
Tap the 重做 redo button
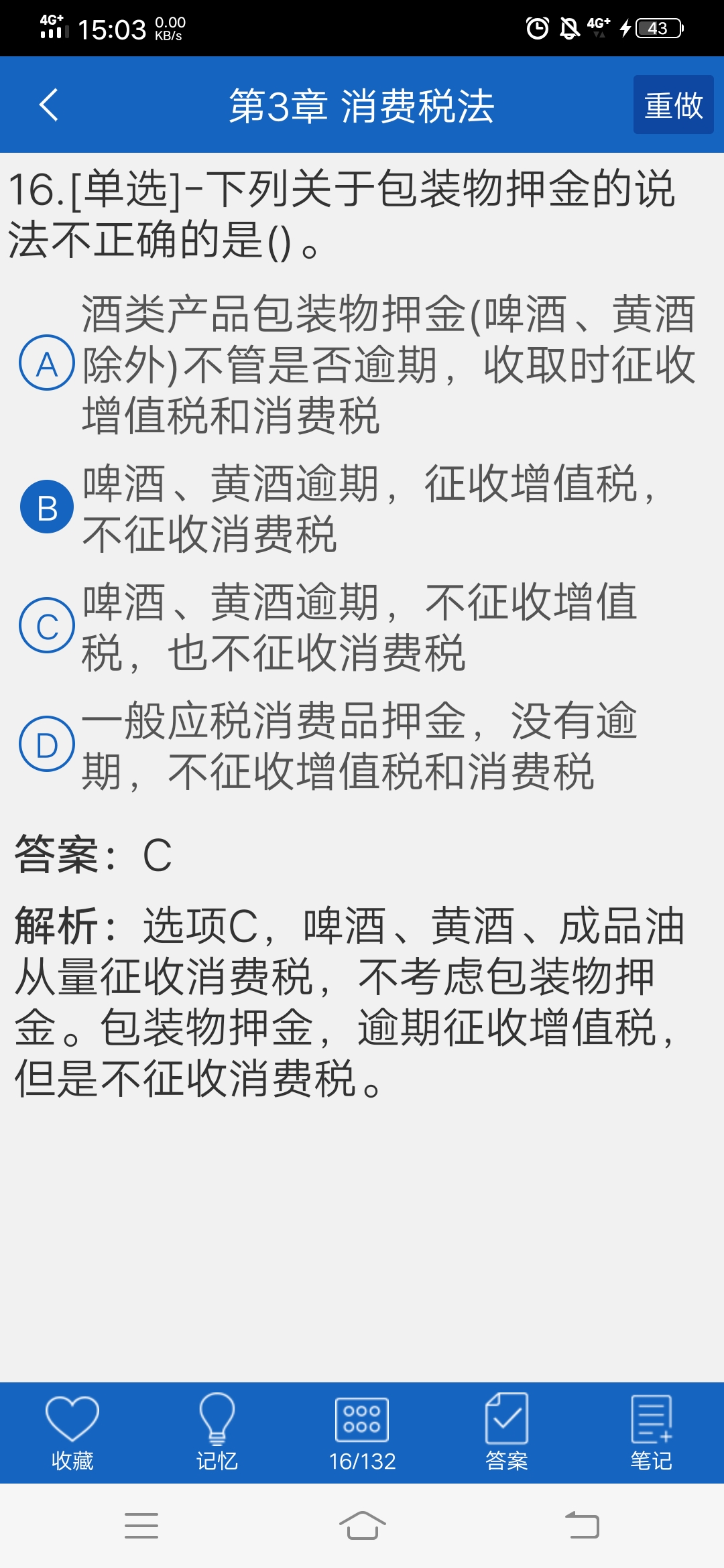[673, 105]
